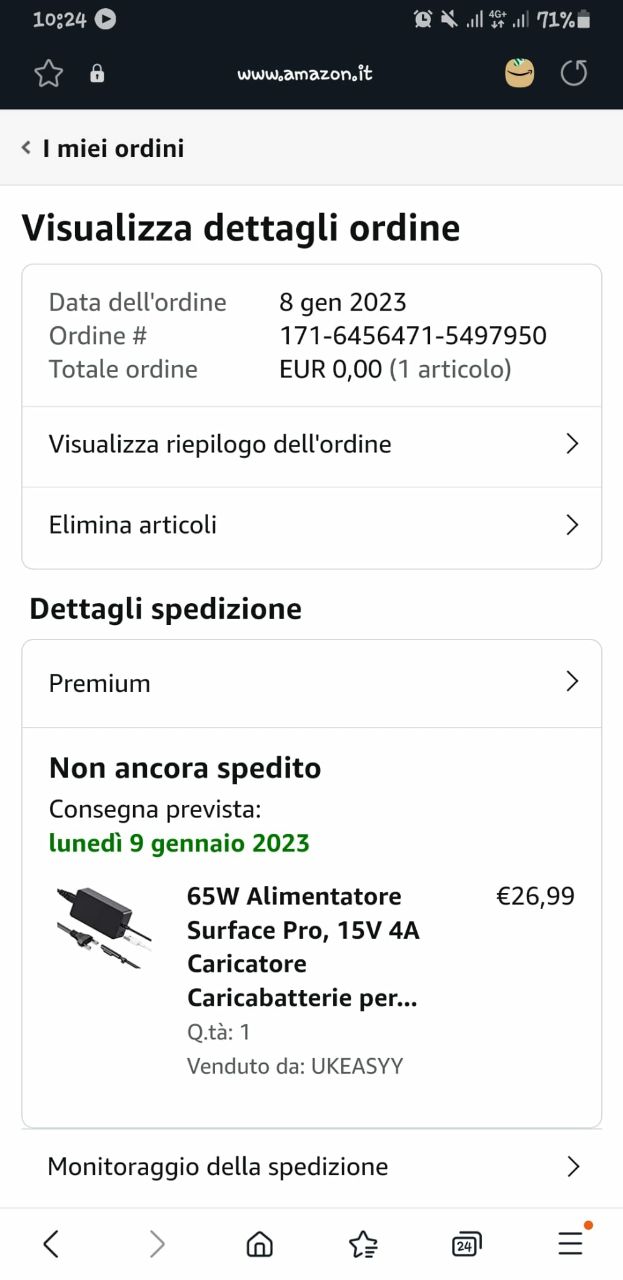
Task: Tap the amazon.it address bar
Action: (305, 73)
